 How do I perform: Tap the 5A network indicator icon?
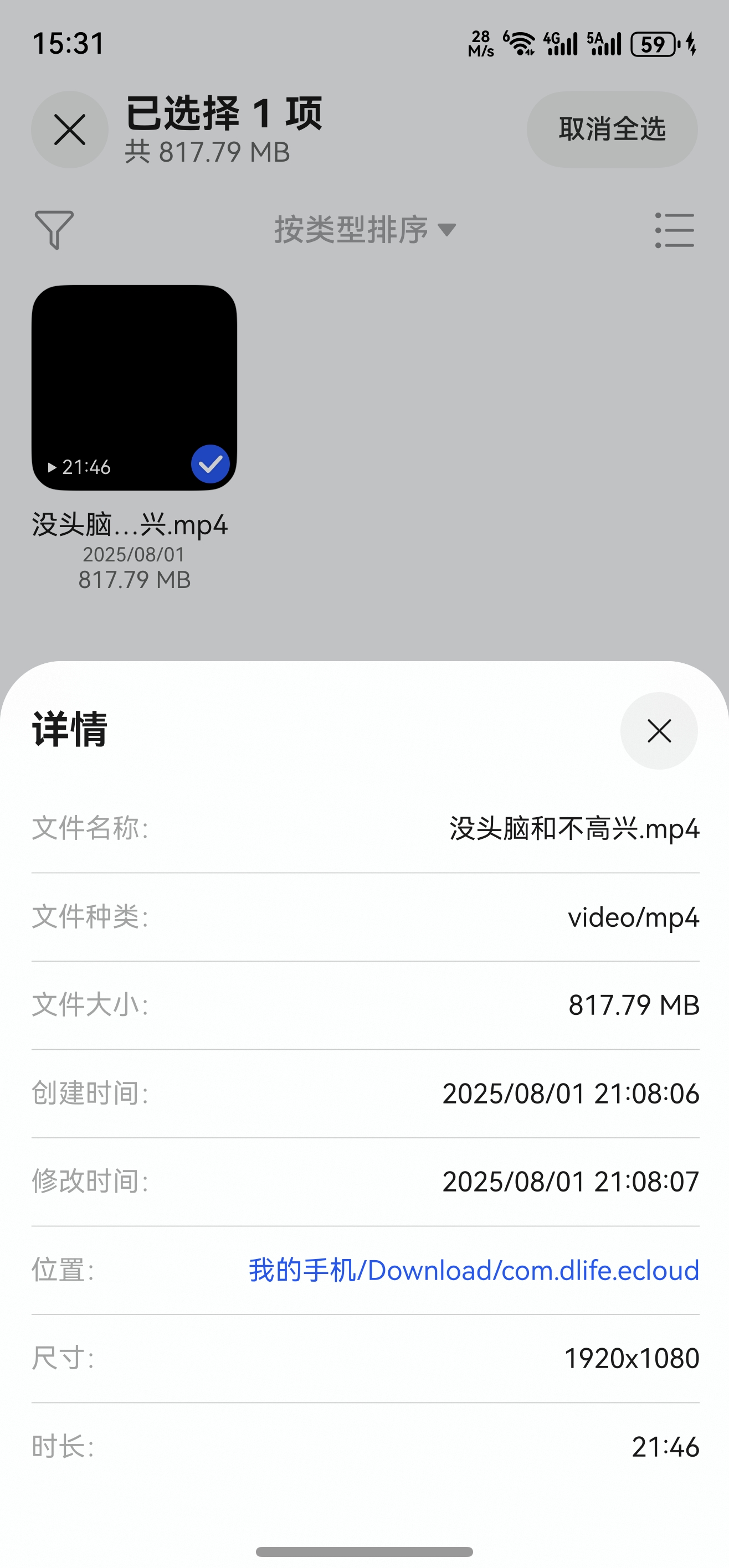pos(602,43)
